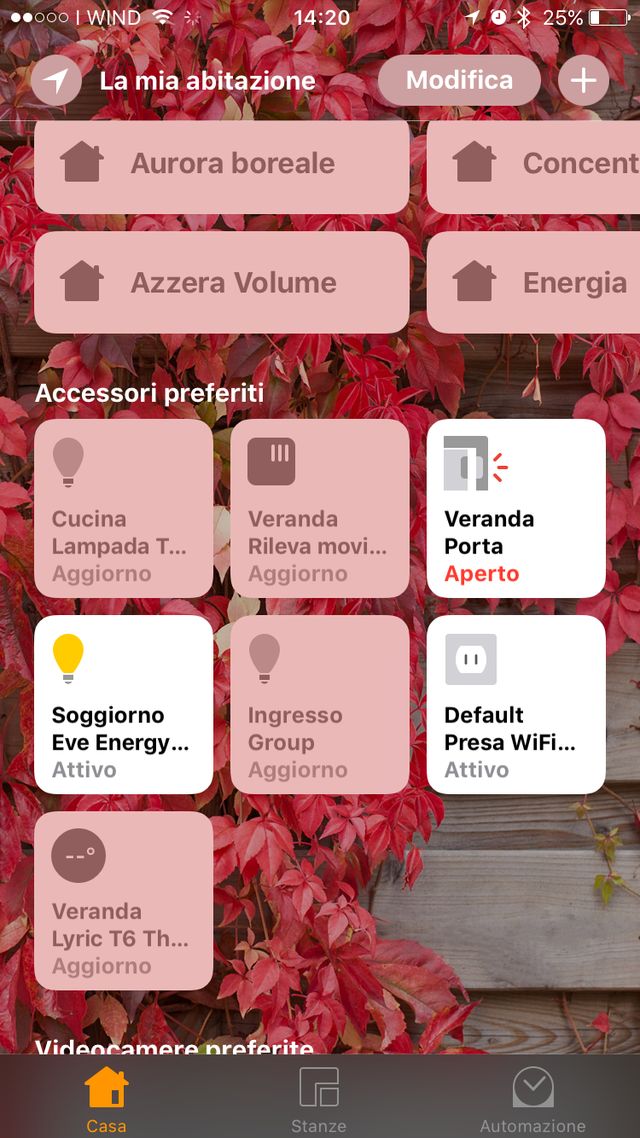Toggle the Cucina Lampada accessory
The image size is (640, 1138).
[x=123, y=508]
